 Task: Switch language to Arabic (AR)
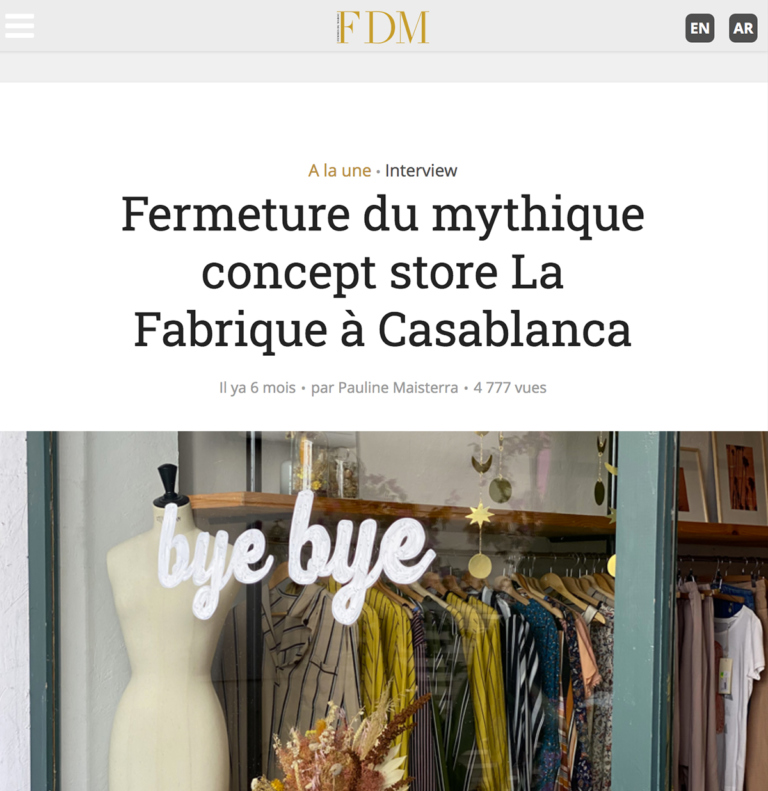click(x=743, y=28)
